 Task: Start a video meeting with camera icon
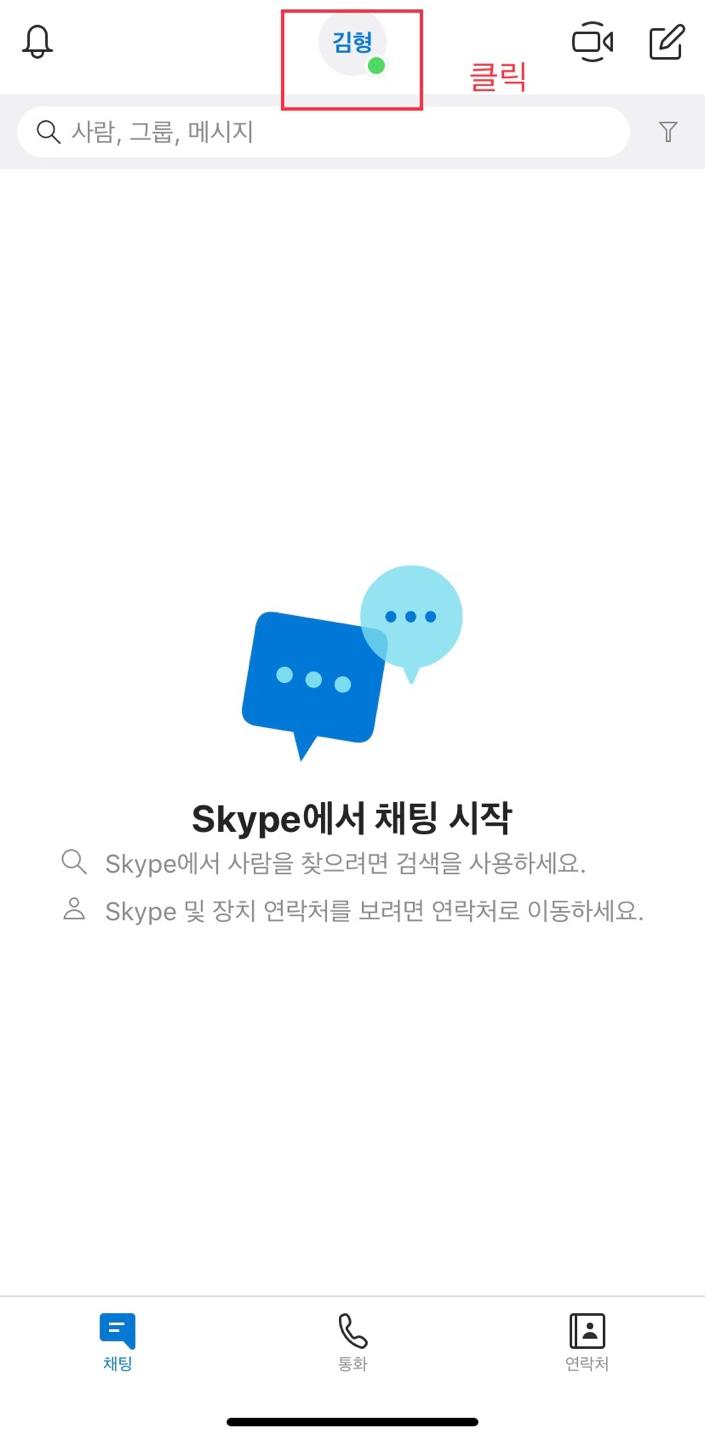point(592,42)
